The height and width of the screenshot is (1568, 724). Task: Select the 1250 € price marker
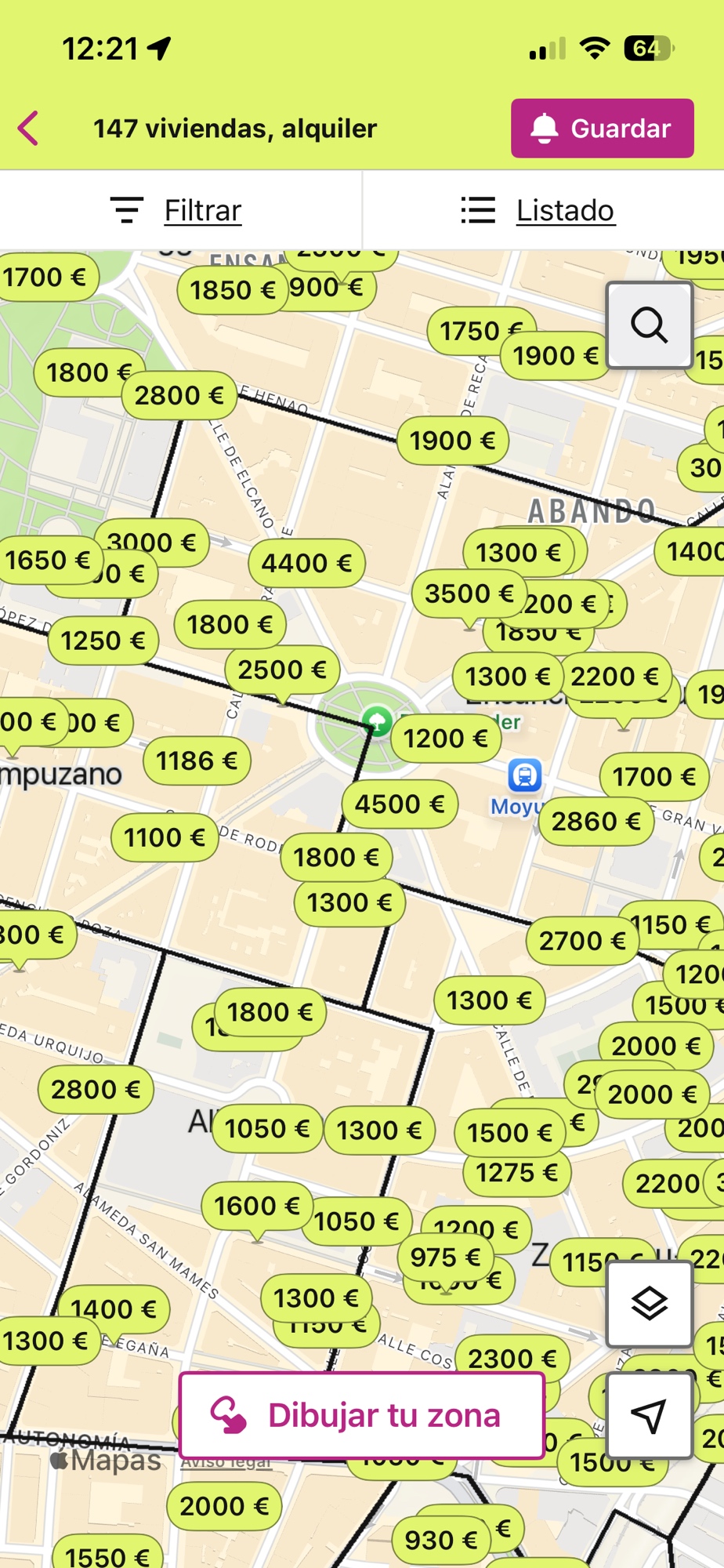(103, 641)
